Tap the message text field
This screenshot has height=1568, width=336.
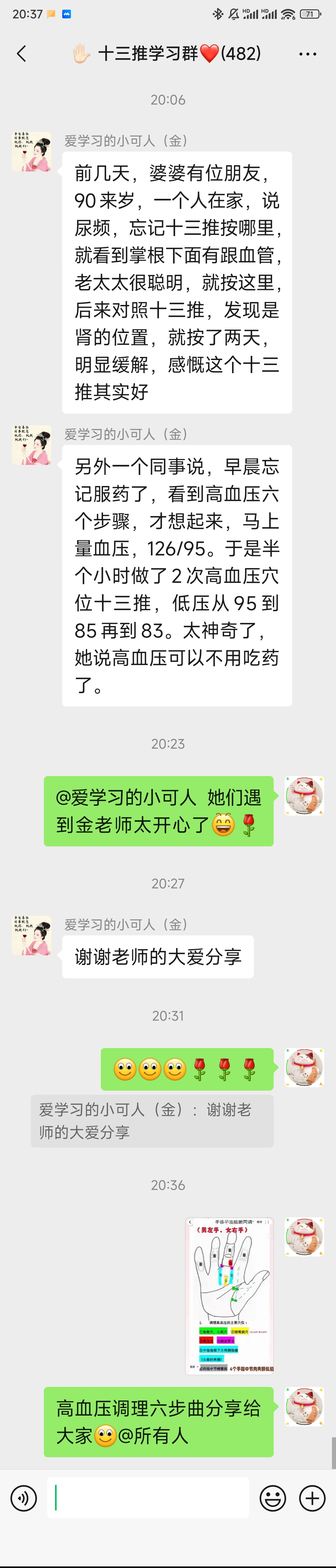tap(148, 1498)
